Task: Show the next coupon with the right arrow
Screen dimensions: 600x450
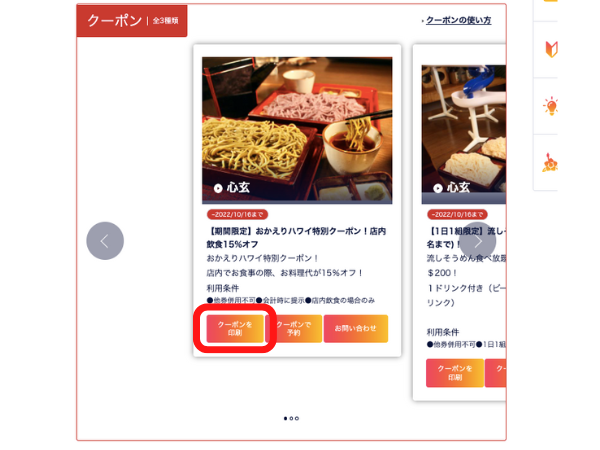Action: tap(477, 241)
